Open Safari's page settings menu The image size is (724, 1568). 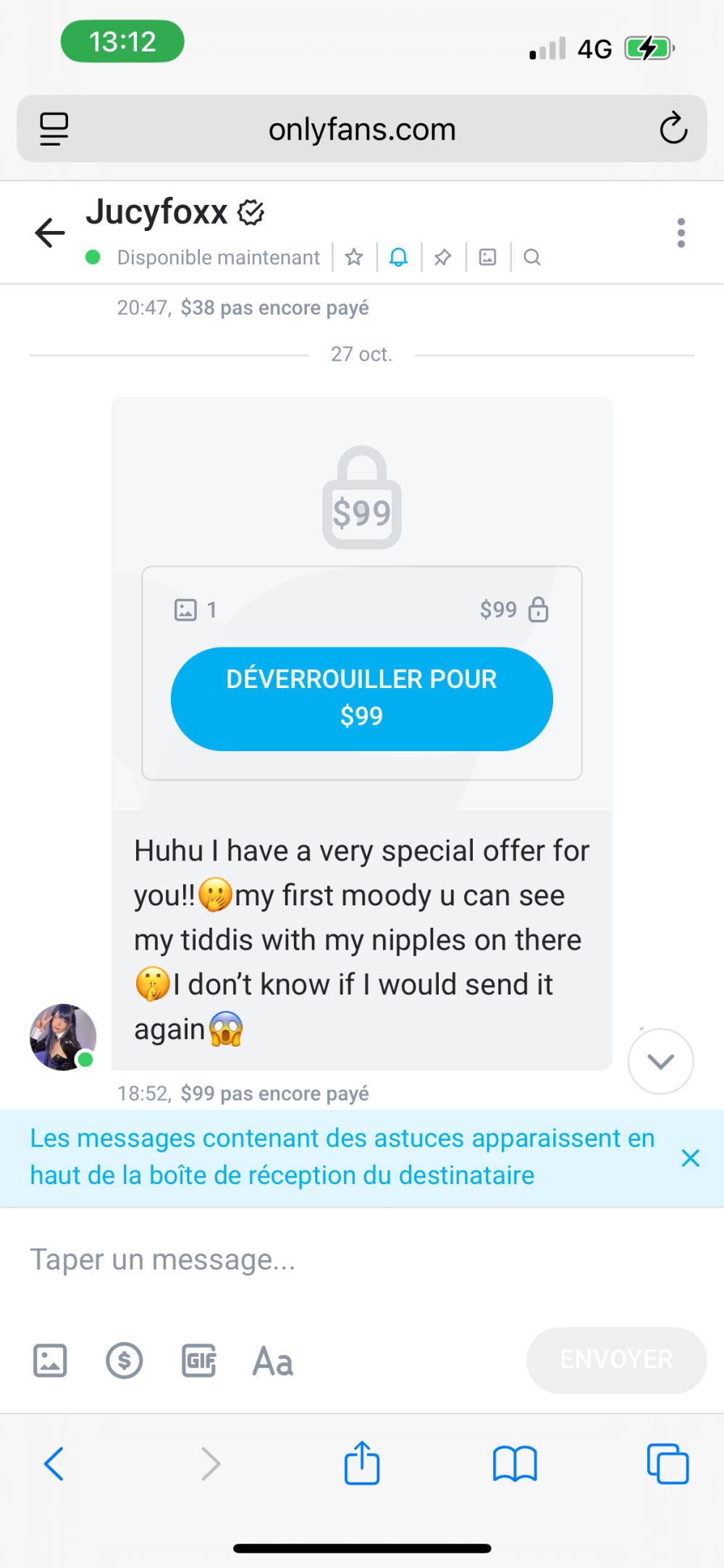tap(54, 129)
